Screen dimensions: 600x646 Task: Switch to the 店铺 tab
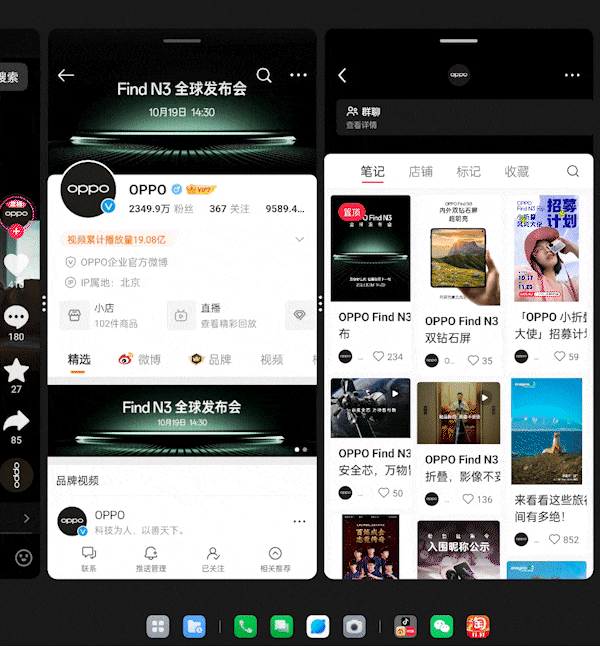[x=421, y=172]
